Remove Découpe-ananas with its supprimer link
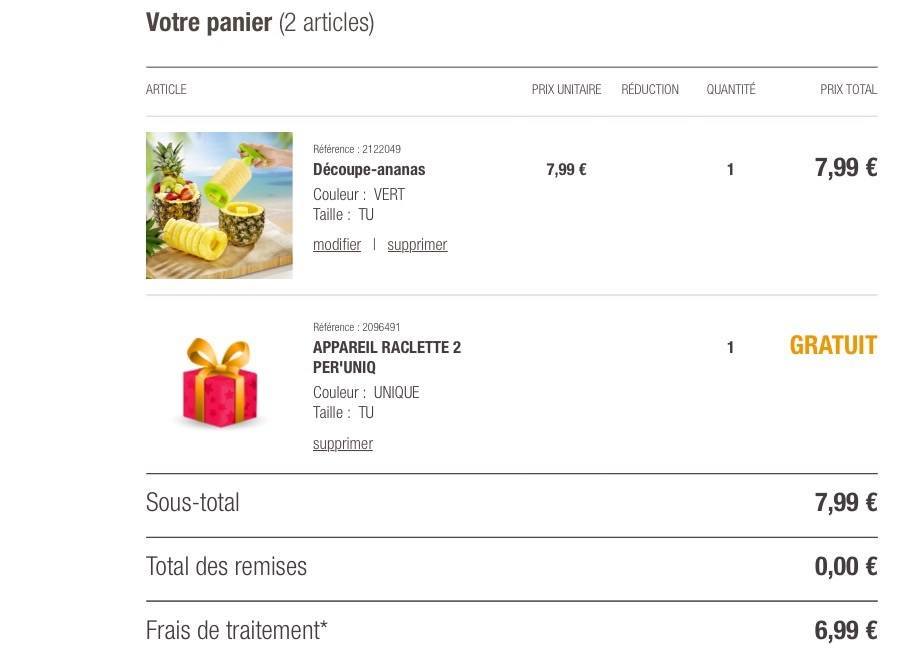The height and width of the screenshot is (656, 911). pyautogui.click(x=417, y=245)
